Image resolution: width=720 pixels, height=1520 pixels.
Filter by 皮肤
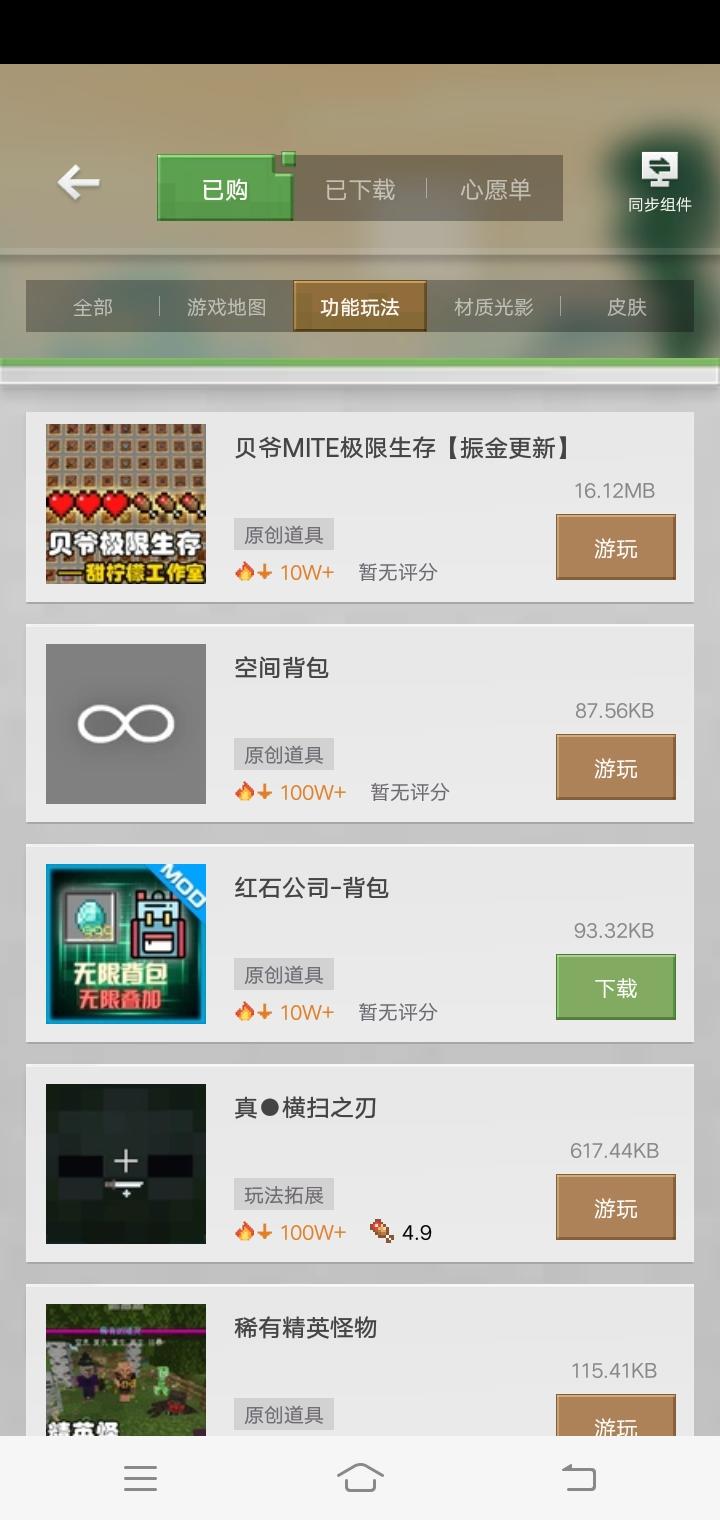[x=627, y=307]
